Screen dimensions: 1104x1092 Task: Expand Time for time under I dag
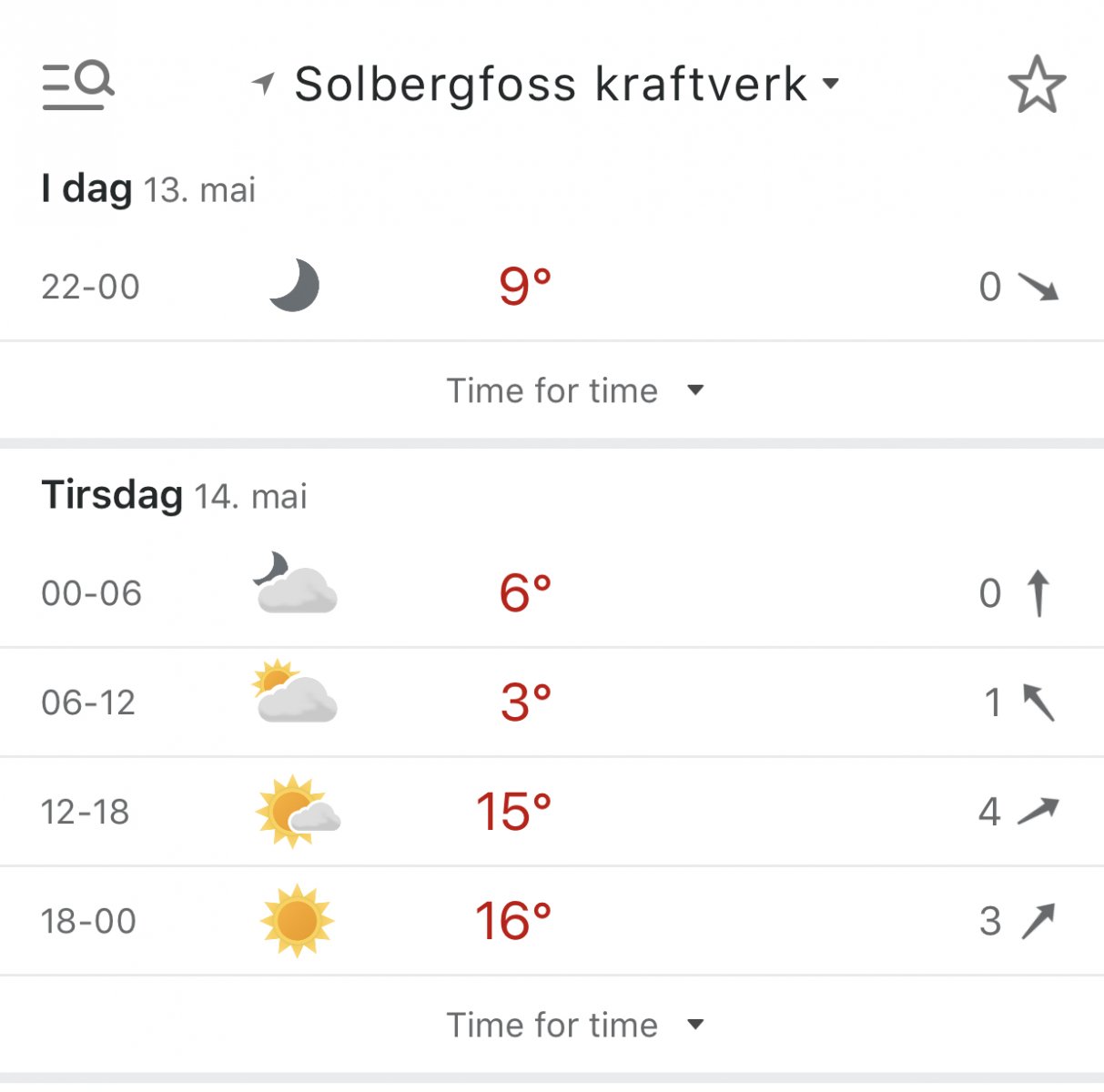coord(573,390)
